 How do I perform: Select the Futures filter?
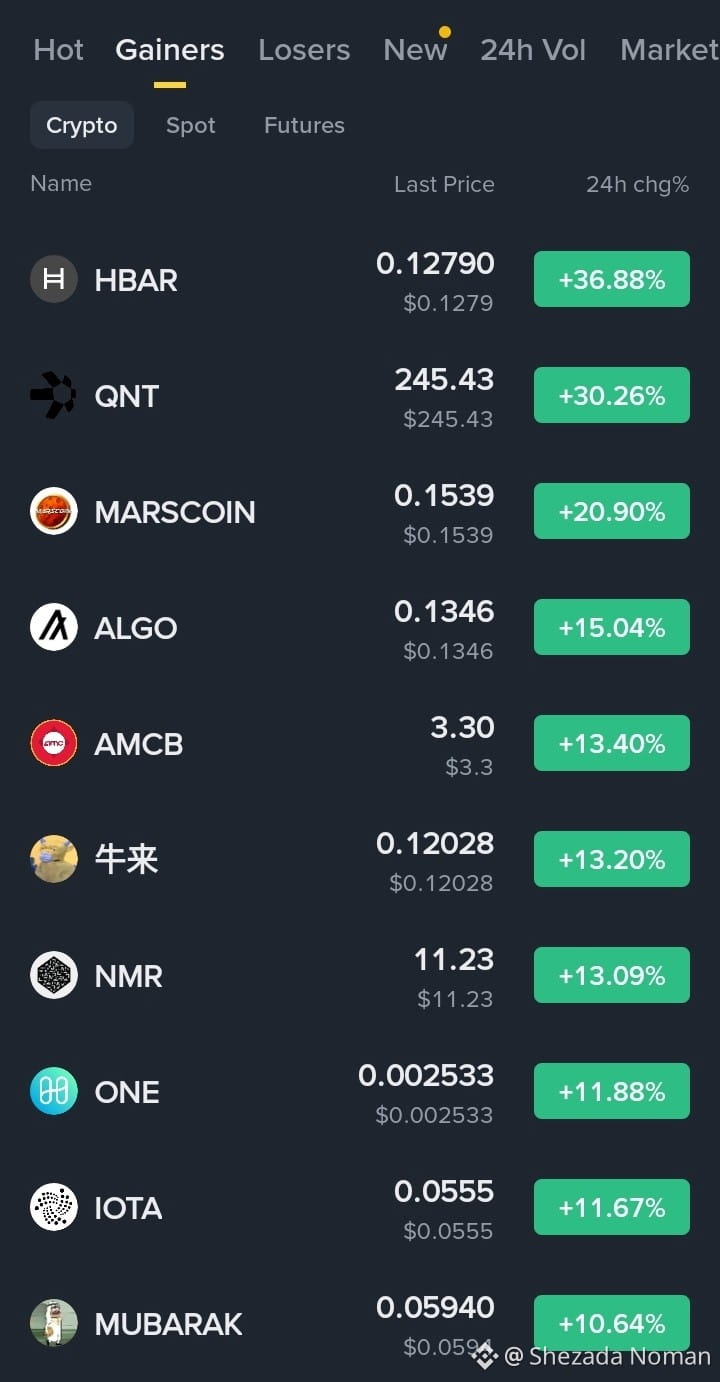[x=304, y=125]
